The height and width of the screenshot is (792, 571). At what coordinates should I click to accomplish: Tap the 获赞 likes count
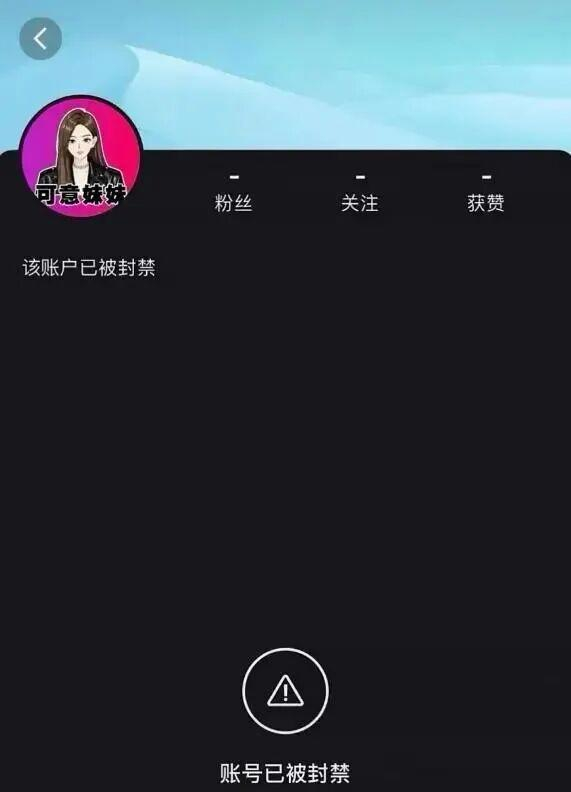[486, 194]
